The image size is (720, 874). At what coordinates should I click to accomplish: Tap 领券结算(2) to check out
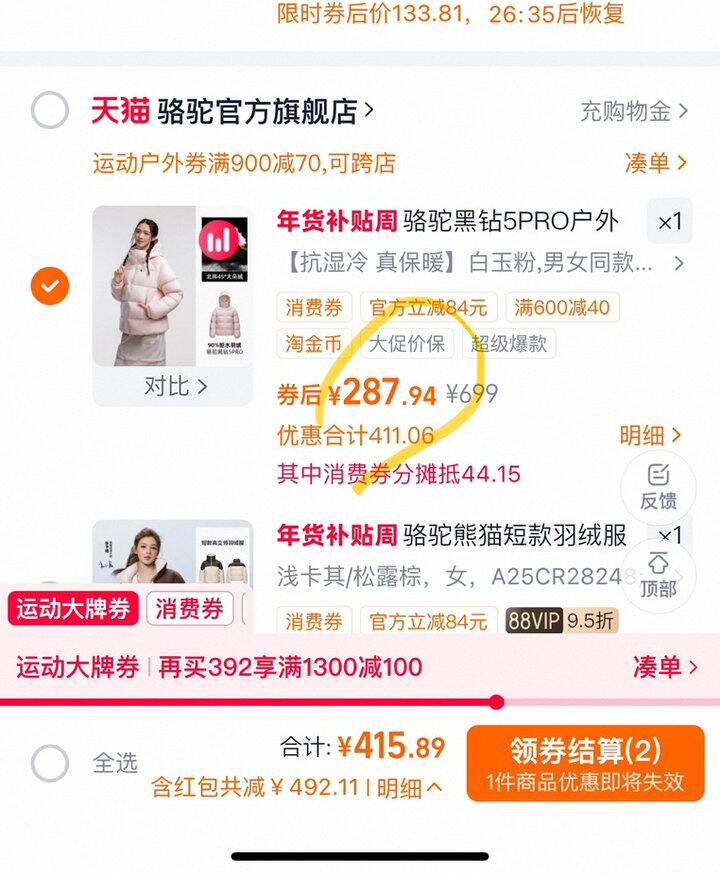pyautogui.click(x=585, y=763)
